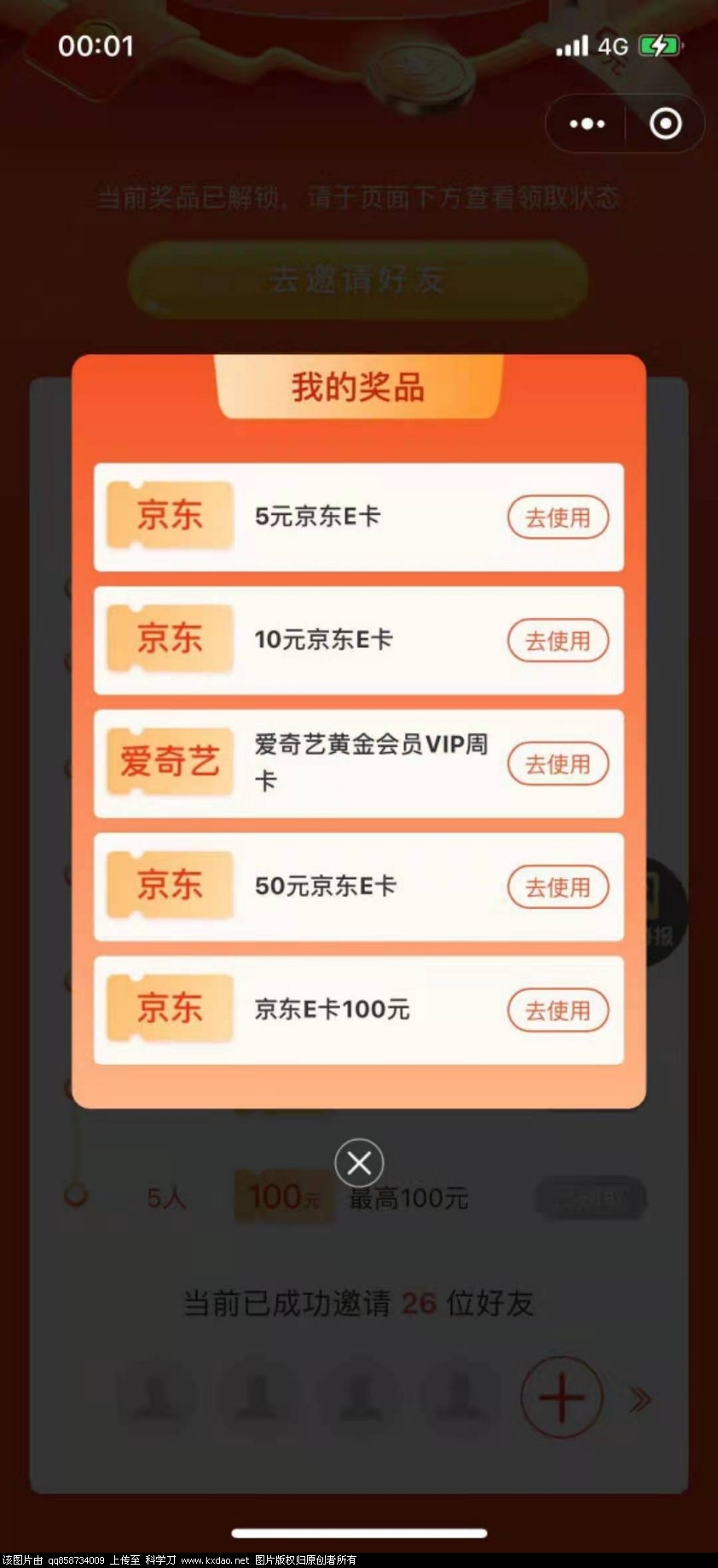Exit the mini program via circle icon
This screenshot has width=718, height=1568.
pyautogui.click(x=665, y=124)
